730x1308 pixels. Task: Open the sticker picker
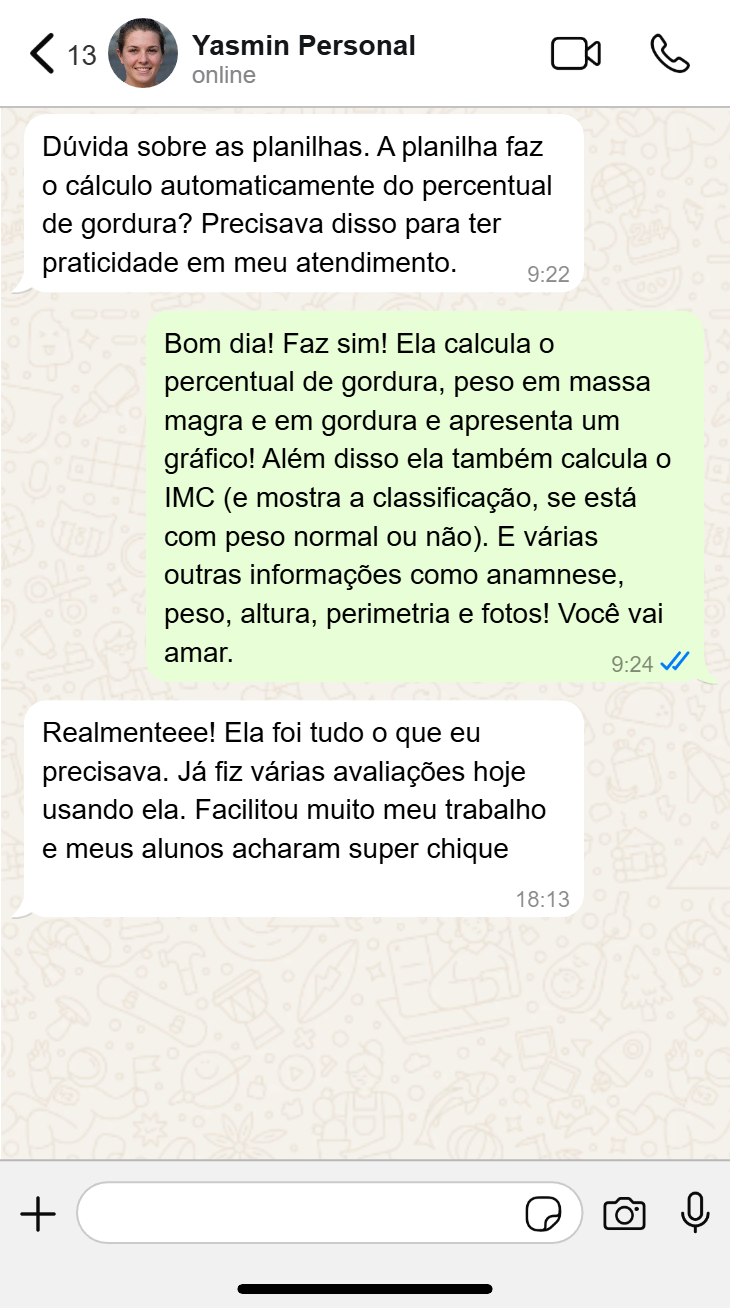click(544, 1214)
